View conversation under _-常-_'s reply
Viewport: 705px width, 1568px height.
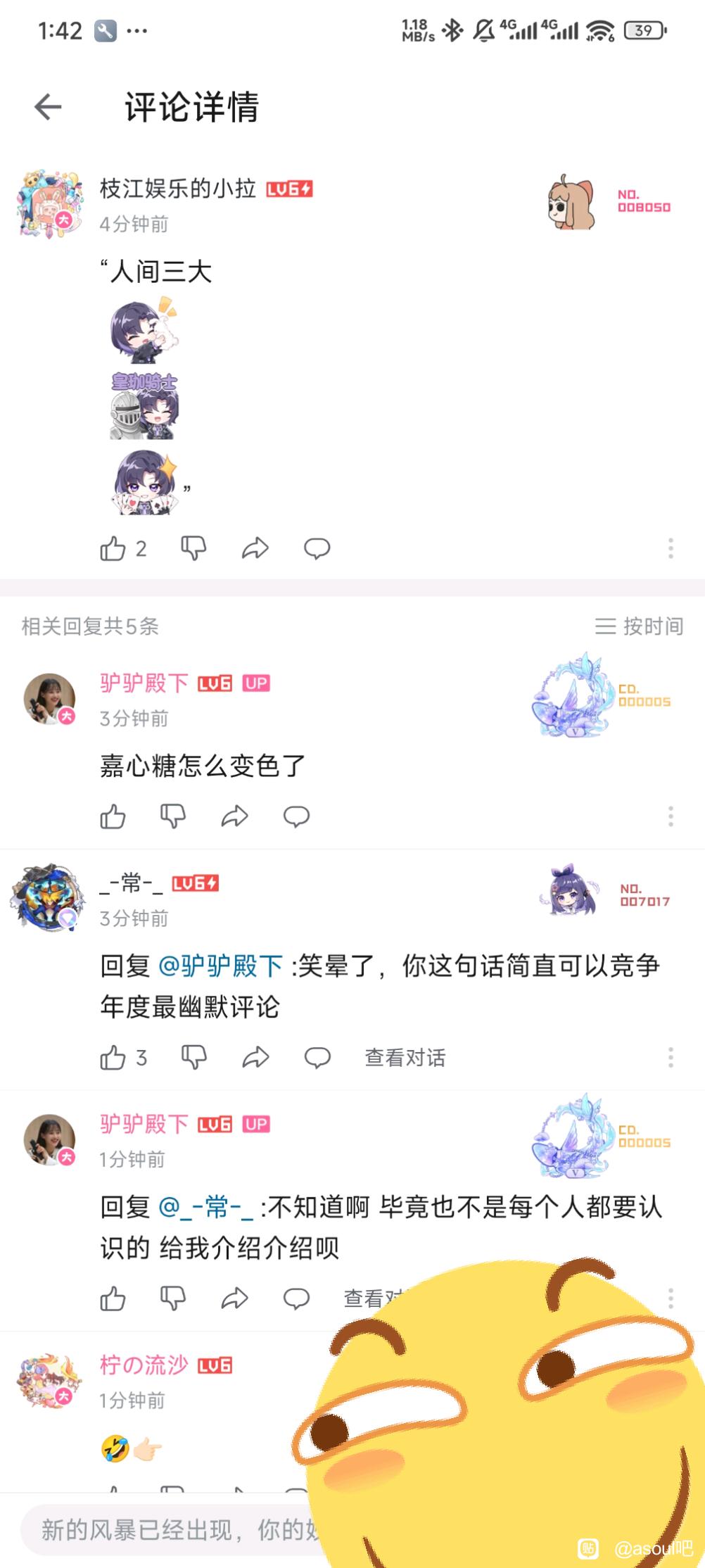405,1057
